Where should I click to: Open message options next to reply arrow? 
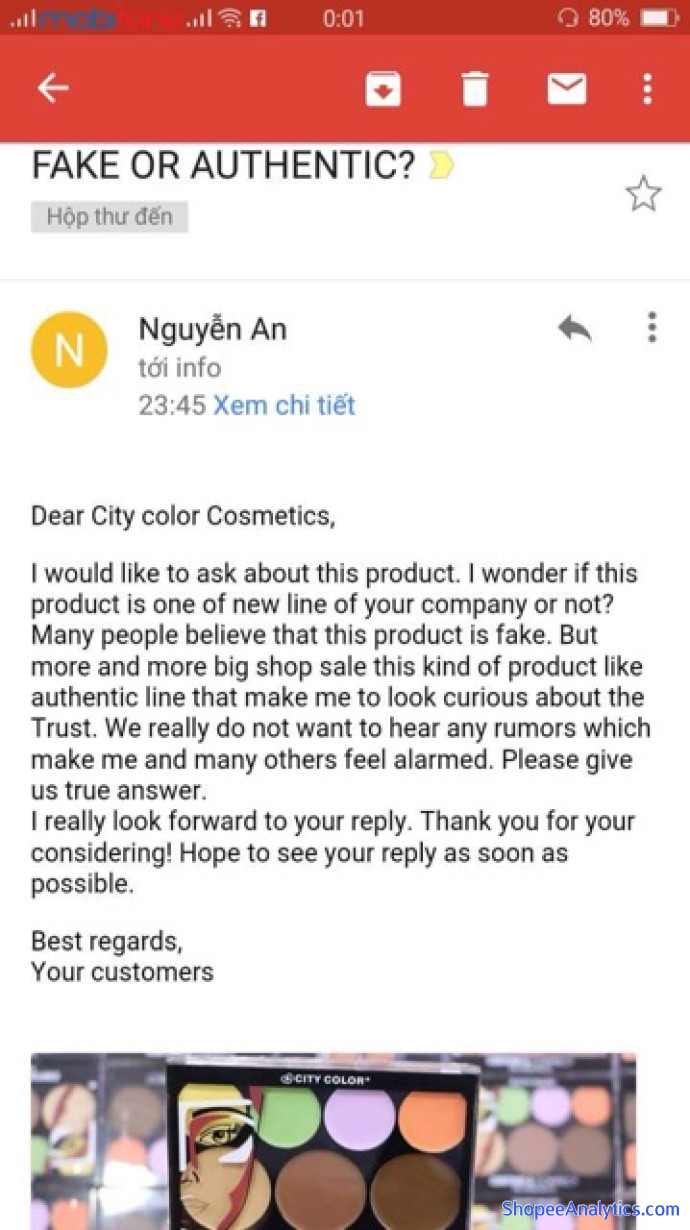(652, 328)
